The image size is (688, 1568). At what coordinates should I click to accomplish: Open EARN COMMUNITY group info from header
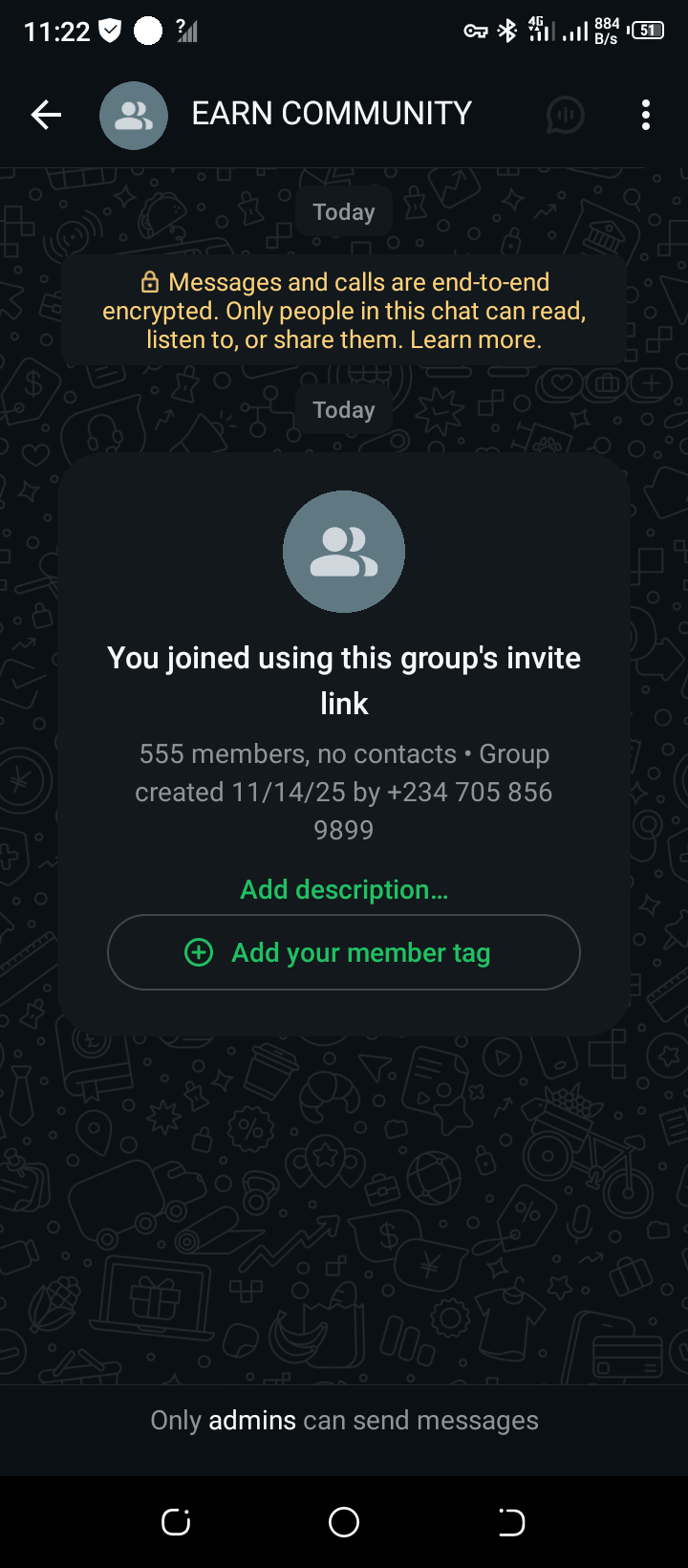331,114
